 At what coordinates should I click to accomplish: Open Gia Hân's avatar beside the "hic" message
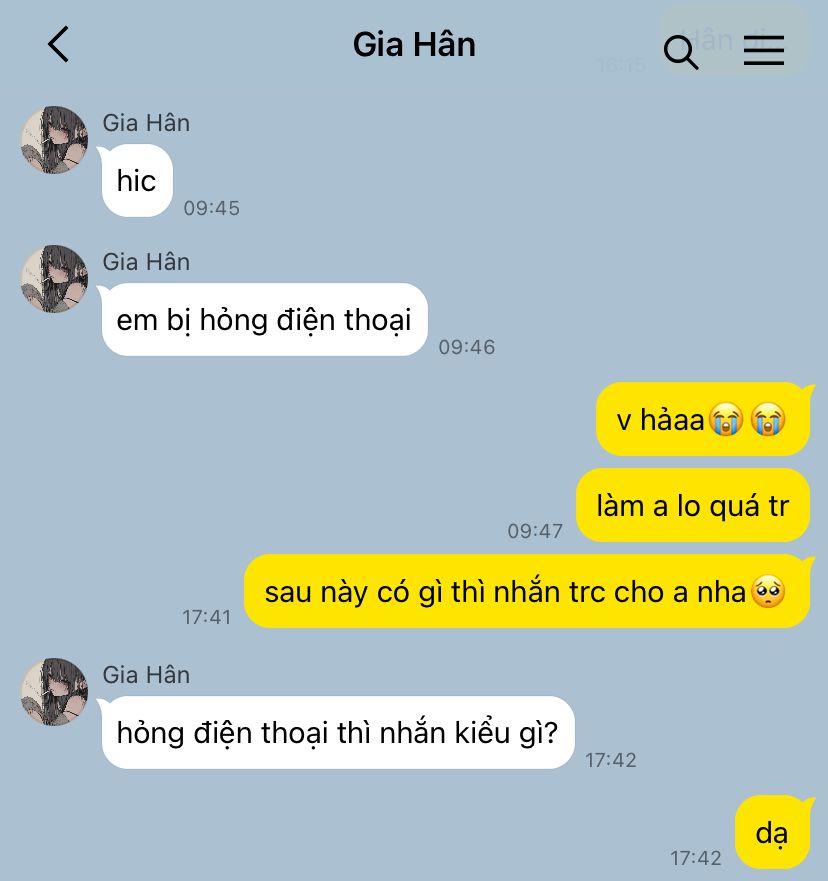[55, 140]
